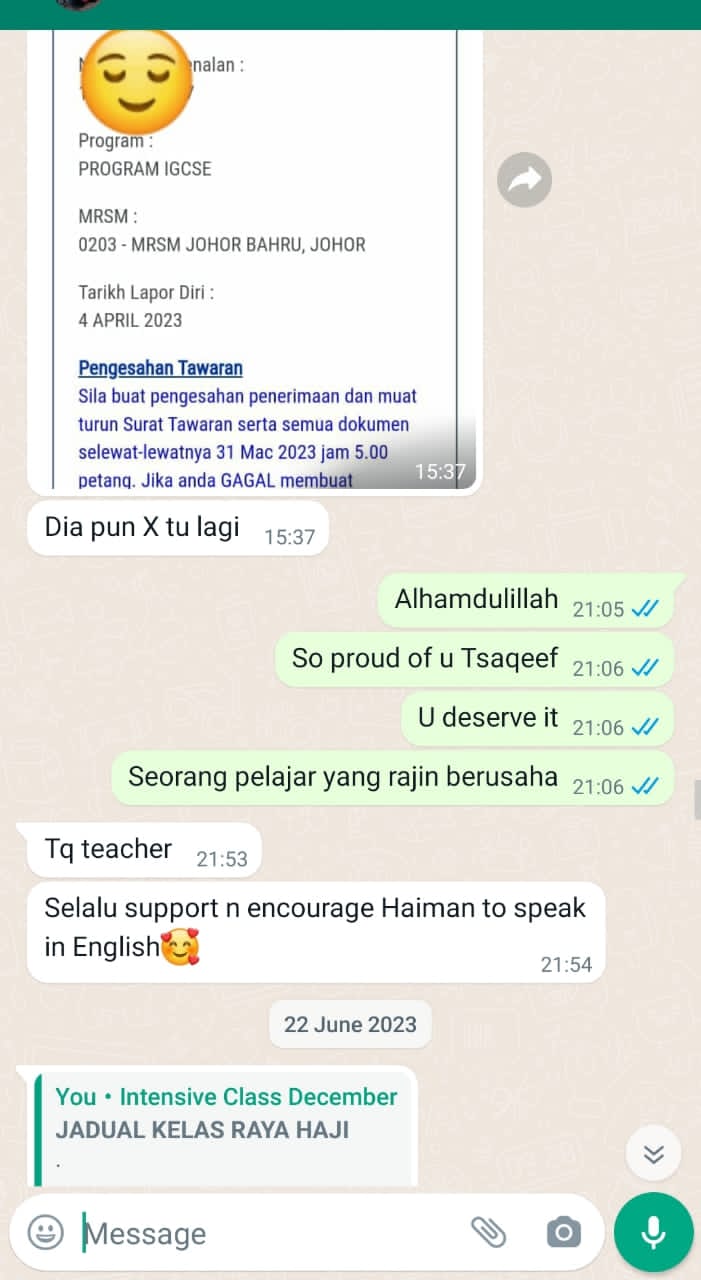The width and height of the screenshot is (701, 1280).
Task: Tap the Message text field
Action: pos(270,1233)
